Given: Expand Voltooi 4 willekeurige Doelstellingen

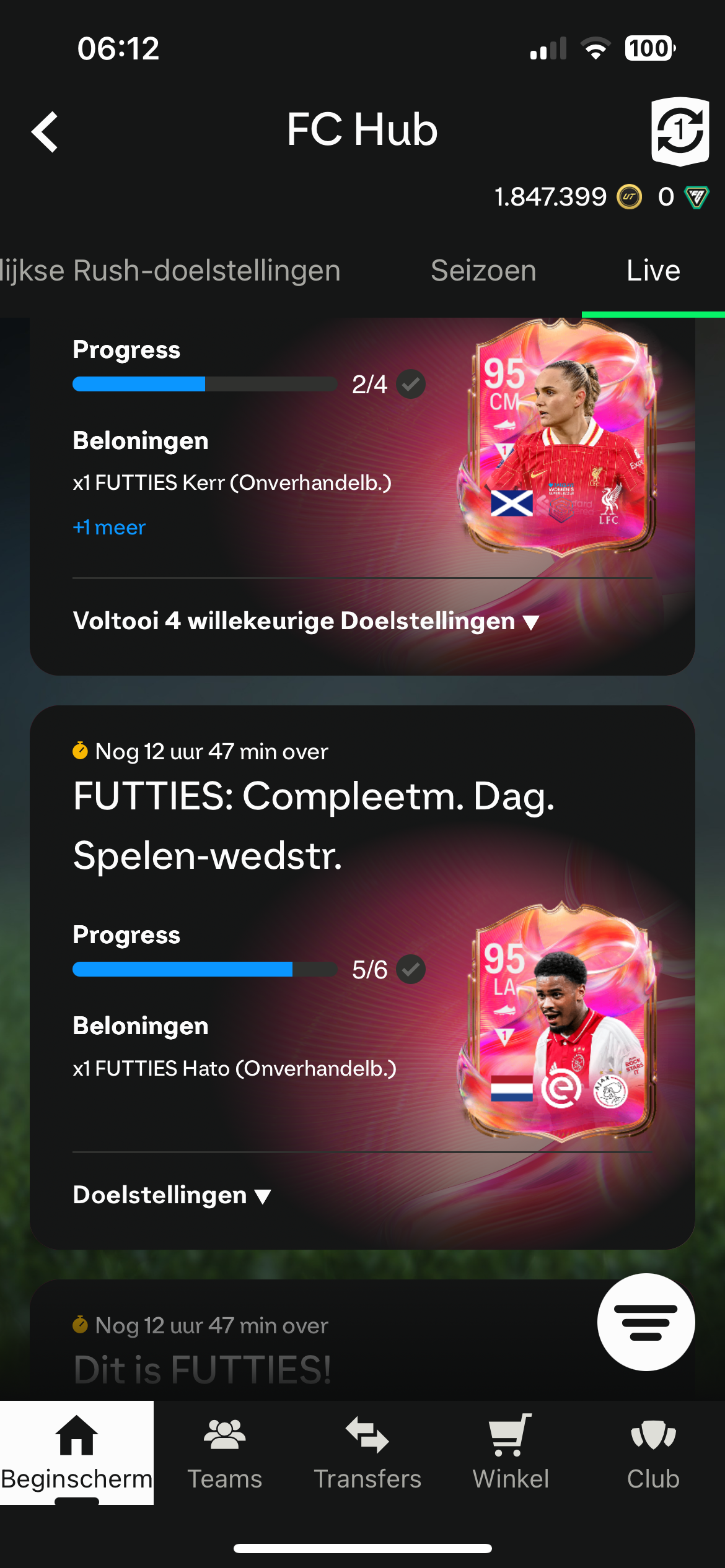Looking at the screenshot, I should click(306, 621).
